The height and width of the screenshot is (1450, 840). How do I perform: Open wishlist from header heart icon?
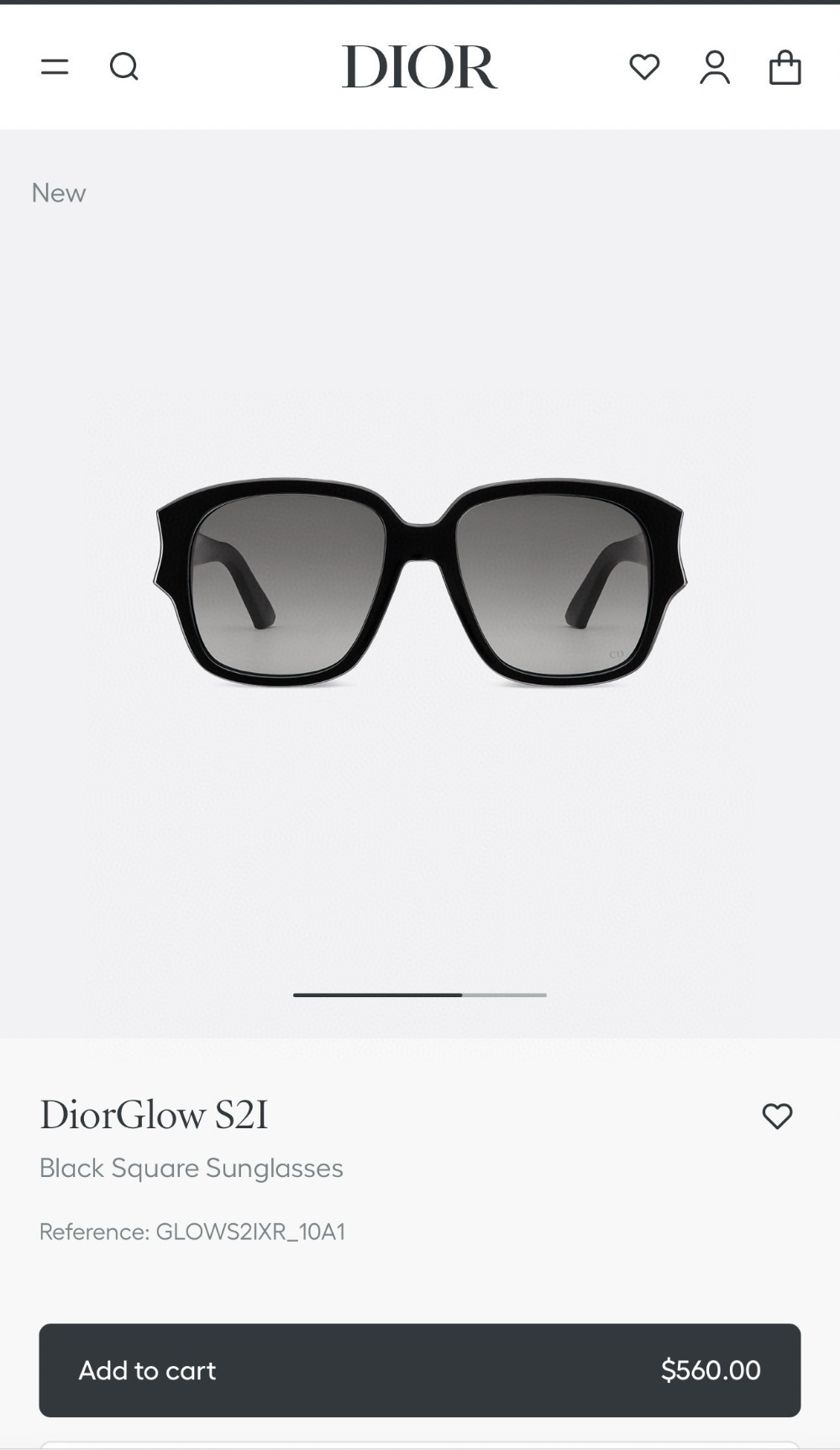(x=644, y=67)
